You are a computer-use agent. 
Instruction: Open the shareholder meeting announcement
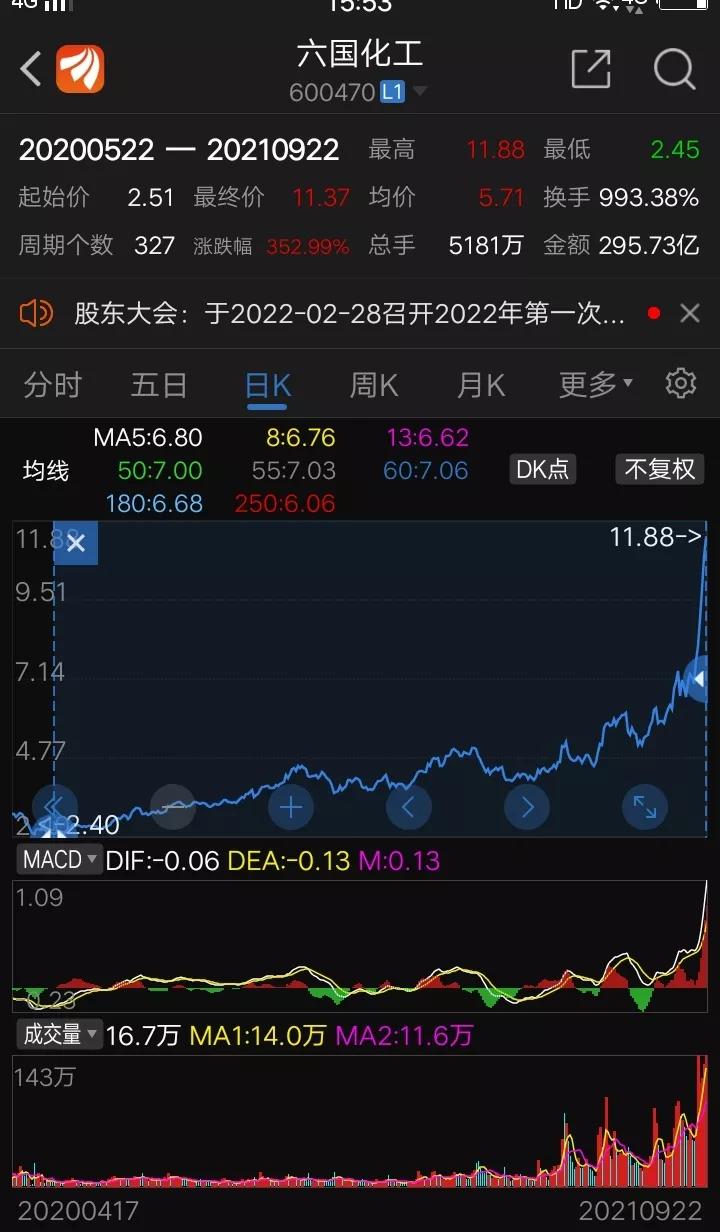pos(350,314)
